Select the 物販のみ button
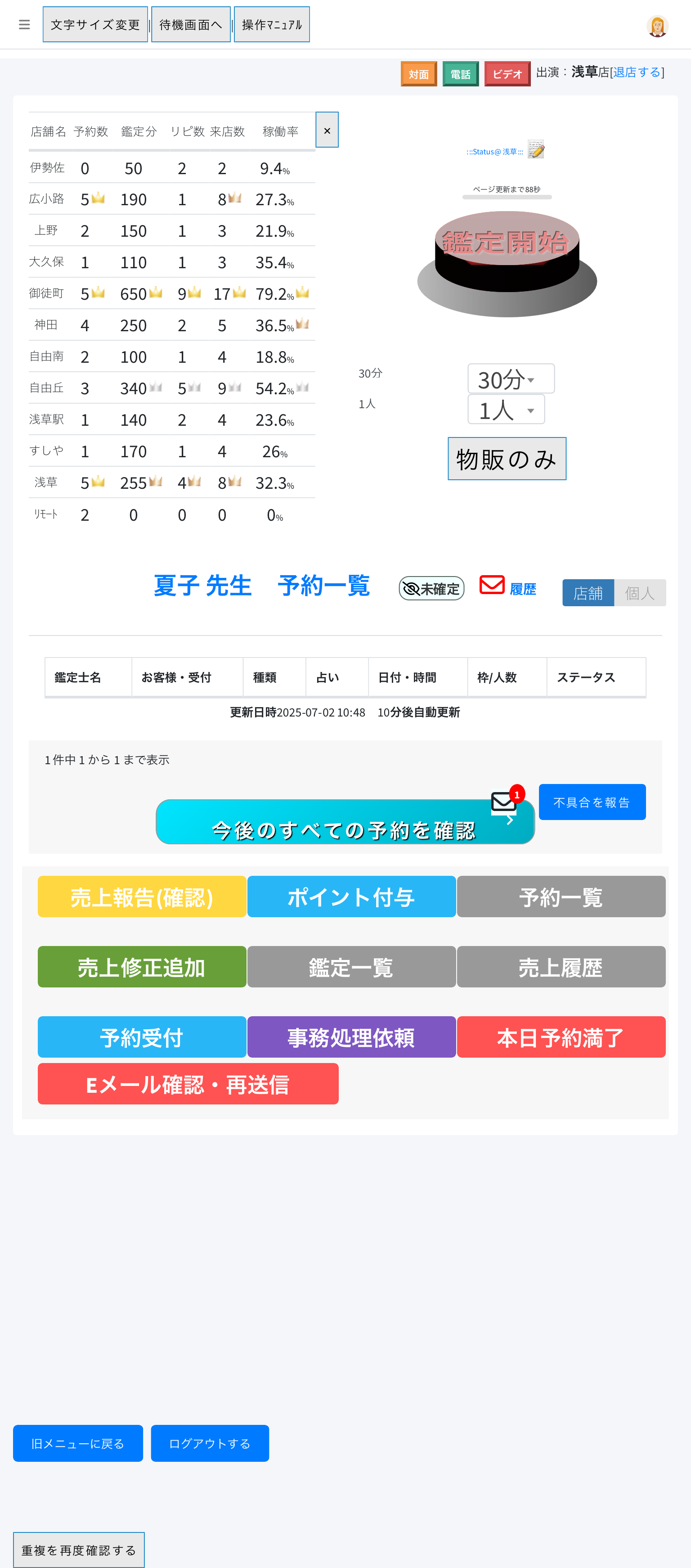Screen dimensions: 691x1568 pos(507,459)
